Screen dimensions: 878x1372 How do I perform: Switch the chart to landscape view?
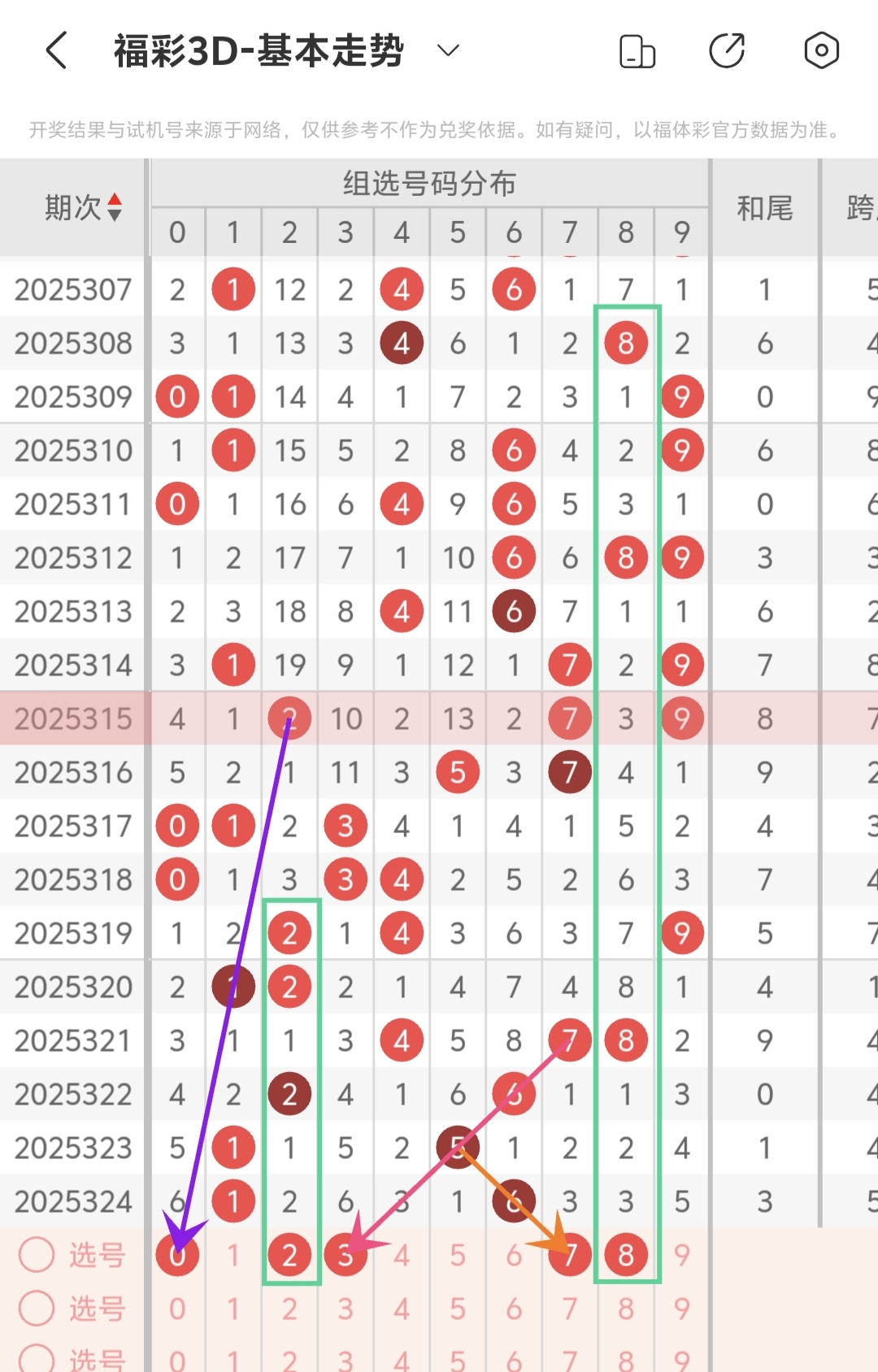click(637, 51)
